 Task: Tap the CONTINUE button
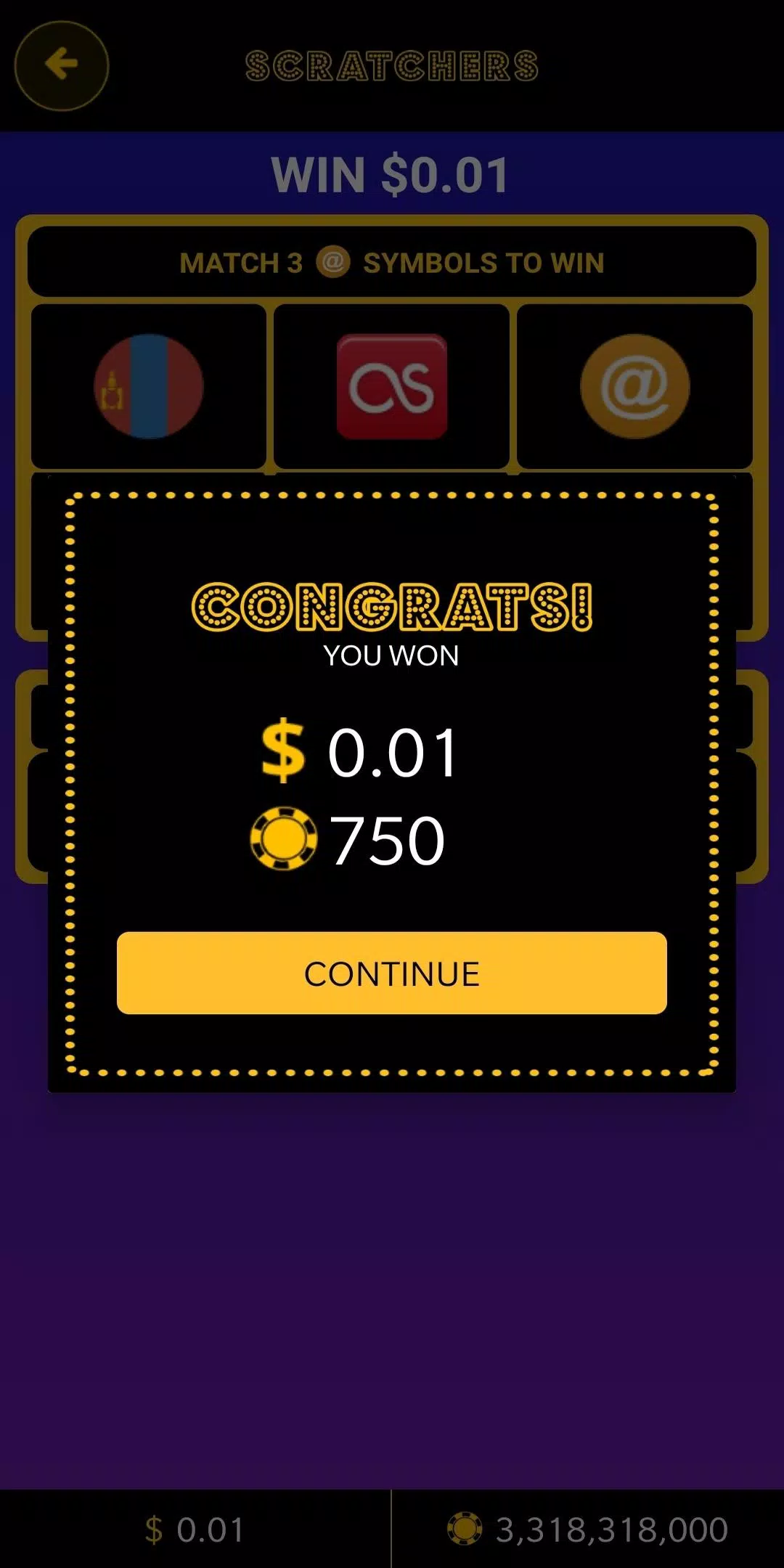point(391,973)
